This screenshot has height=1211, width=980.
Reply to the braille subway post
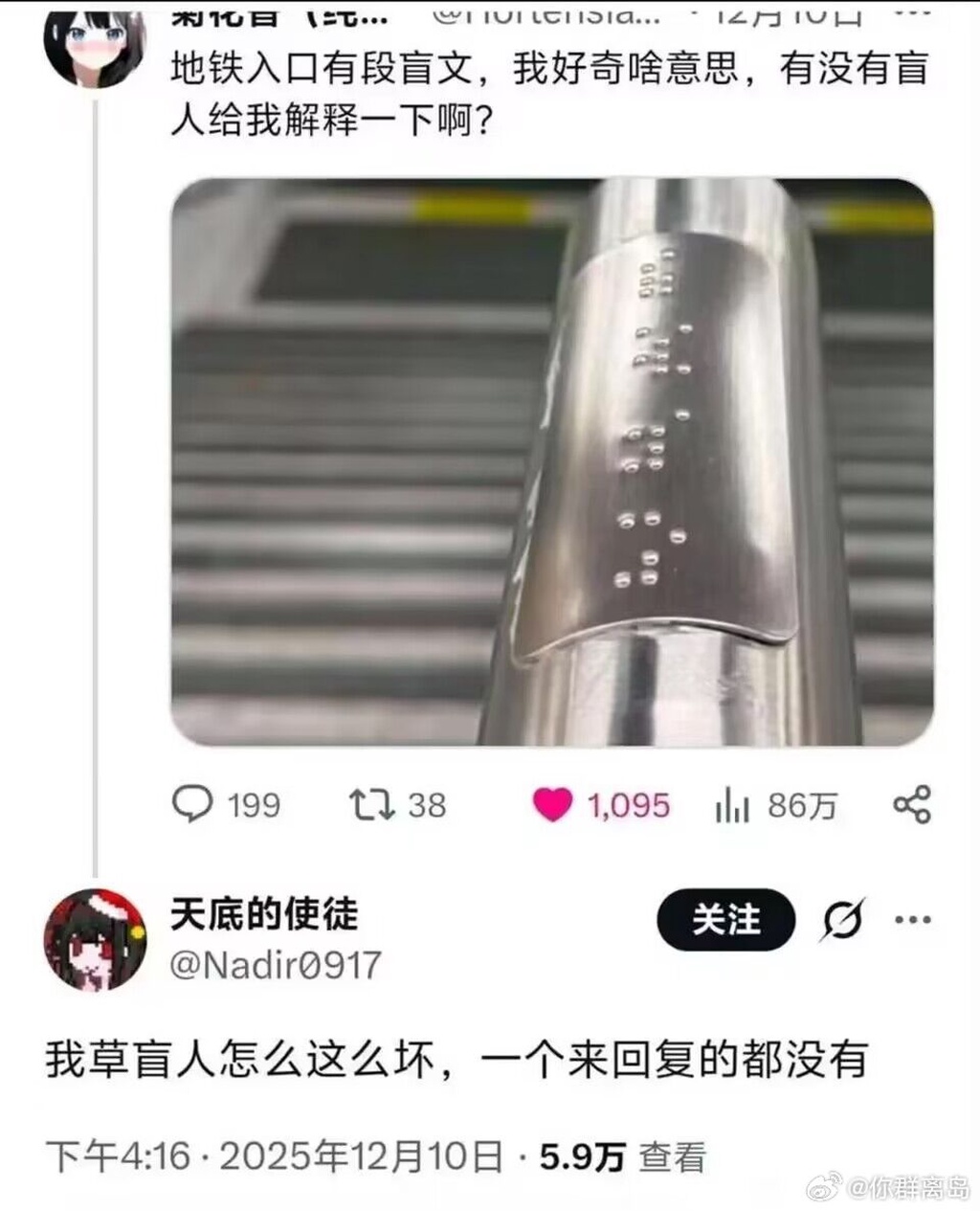tap(225, 805)
